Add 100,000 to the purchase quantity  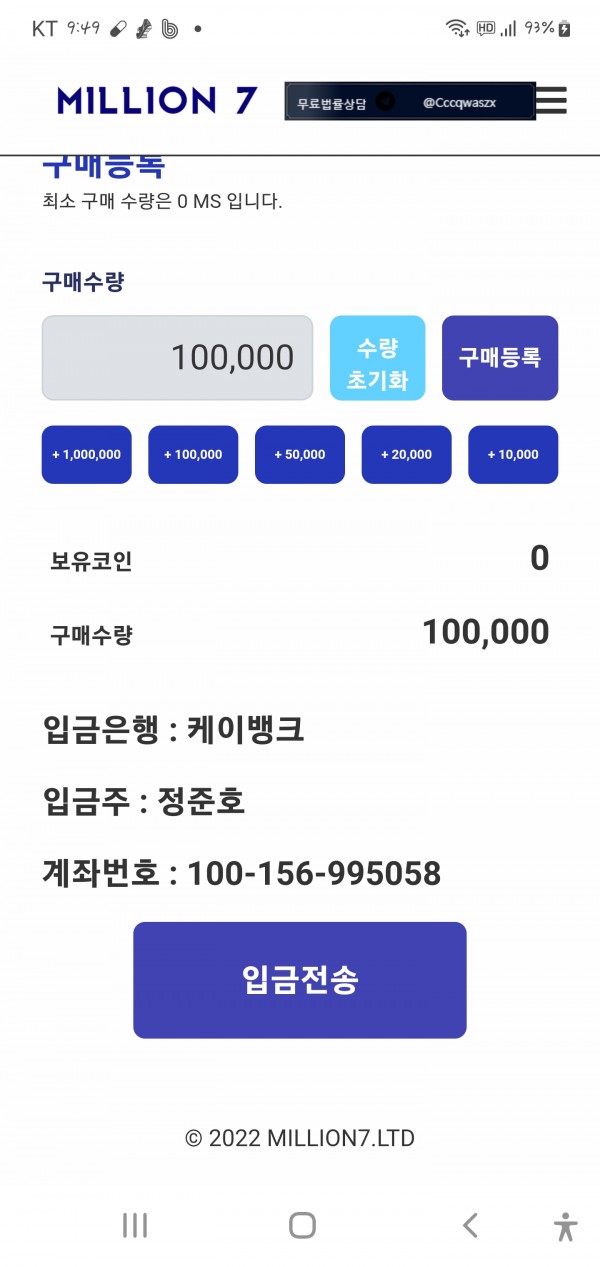193,454
